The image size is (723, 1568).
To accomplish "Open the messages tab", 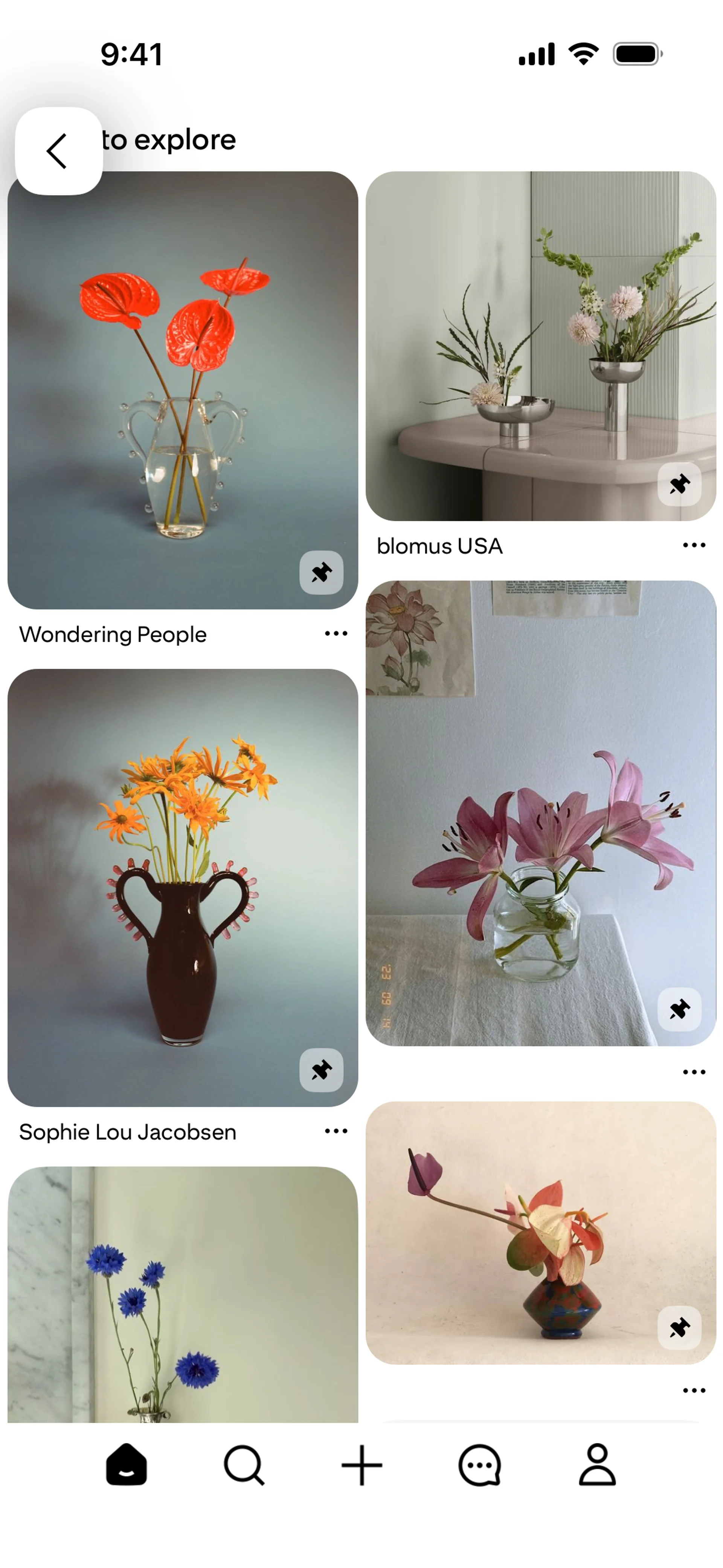I will click(x=480, y=1465).
